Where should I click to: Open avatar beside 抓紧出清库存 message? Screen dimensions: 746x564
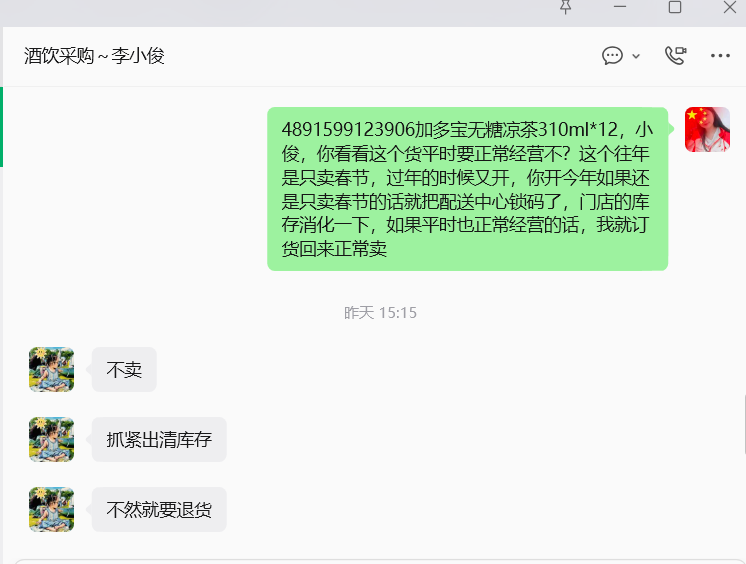pyautogui.click(x=51, y=439)
